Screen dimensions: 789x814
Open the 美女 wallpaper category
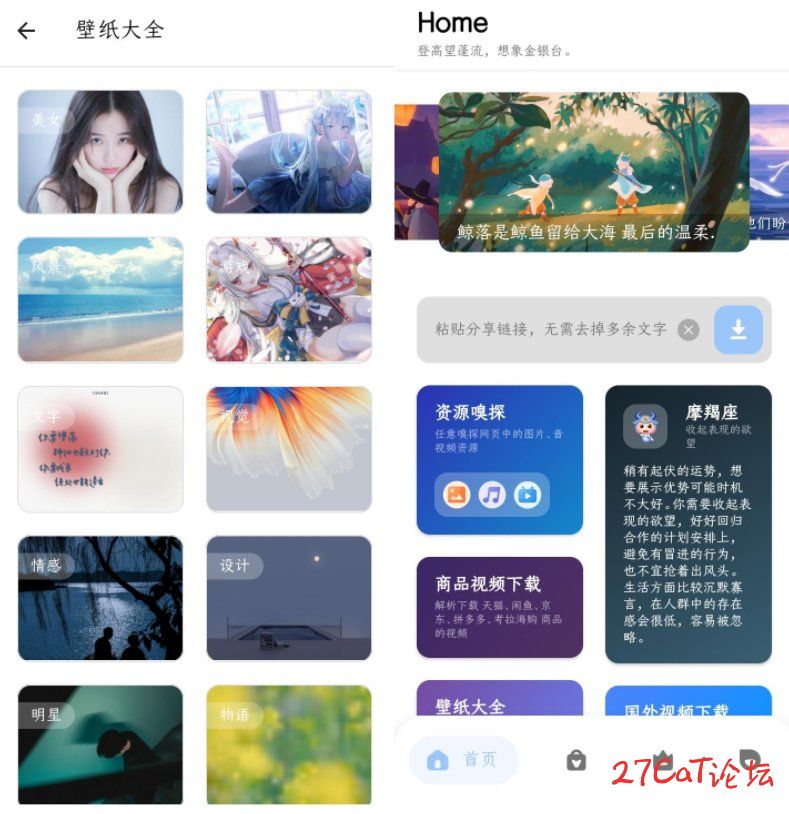coord(100,152)
